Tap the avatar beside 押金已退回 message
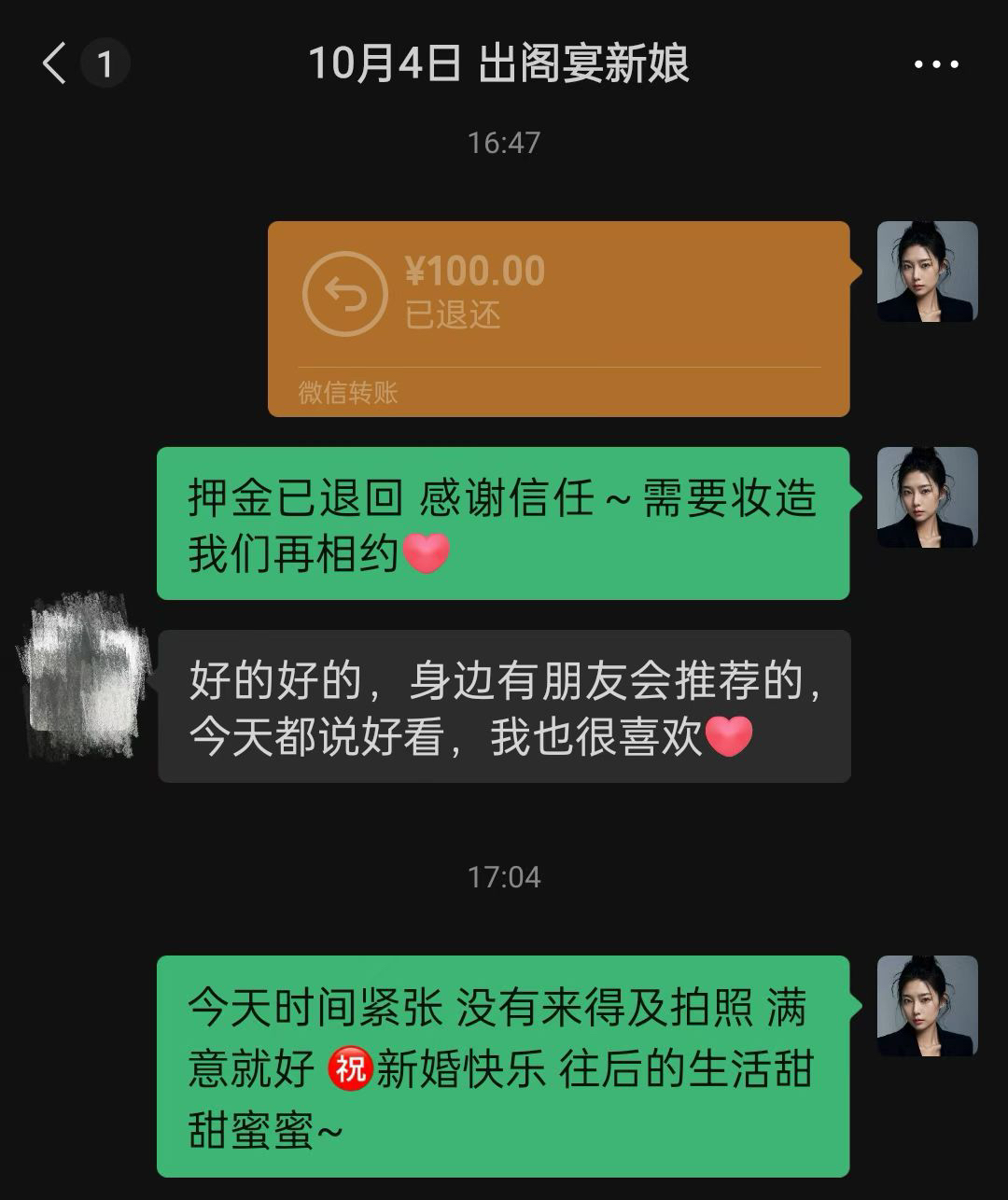 coord(927,497)
